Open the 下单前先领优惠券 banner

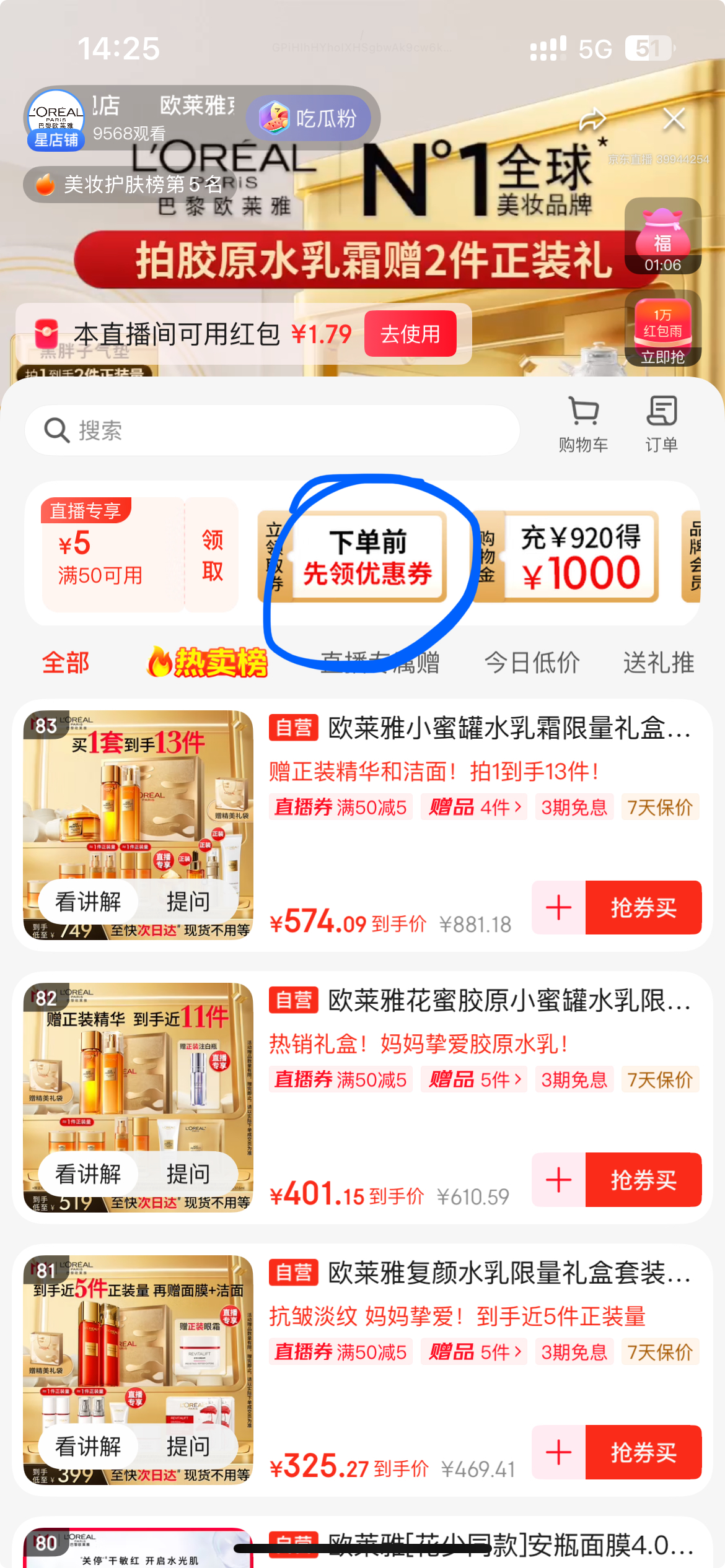[367, 557]
